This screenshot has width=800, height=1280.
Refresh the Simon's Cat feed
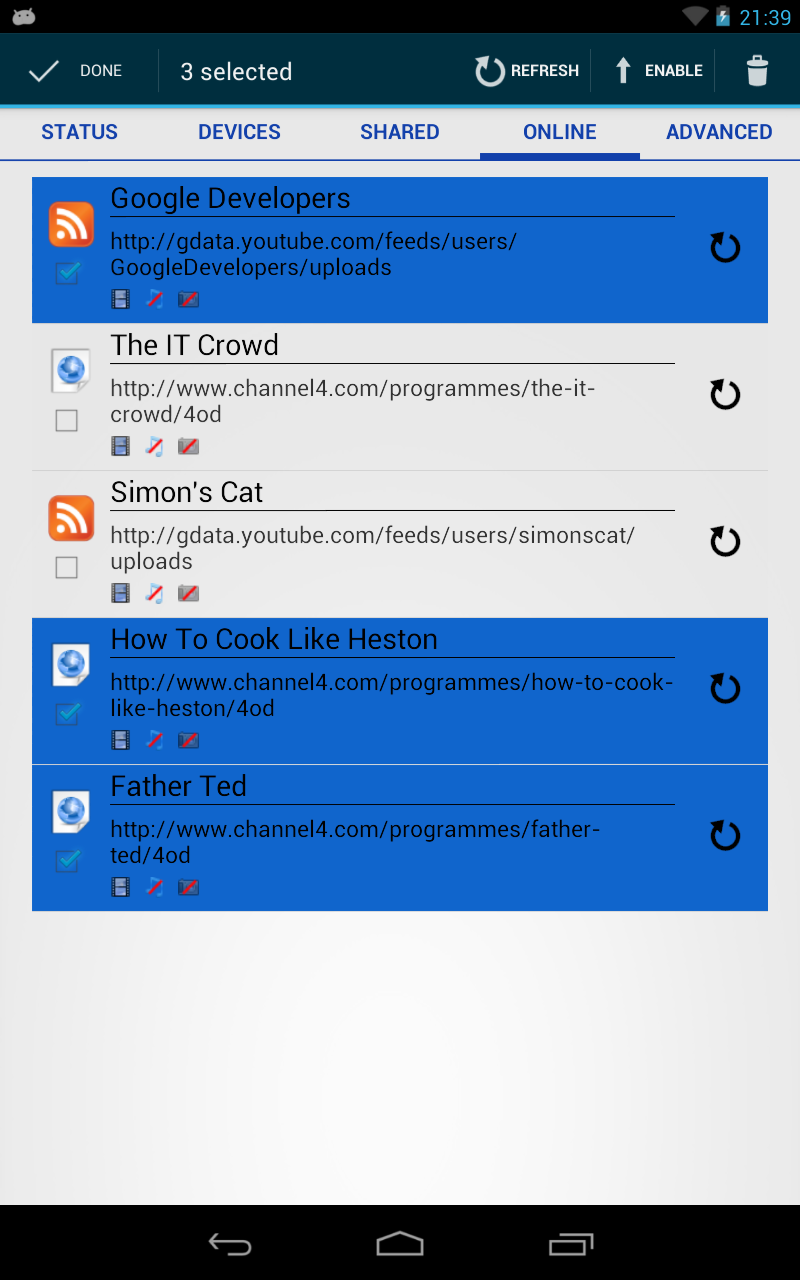tap(724, 541)
